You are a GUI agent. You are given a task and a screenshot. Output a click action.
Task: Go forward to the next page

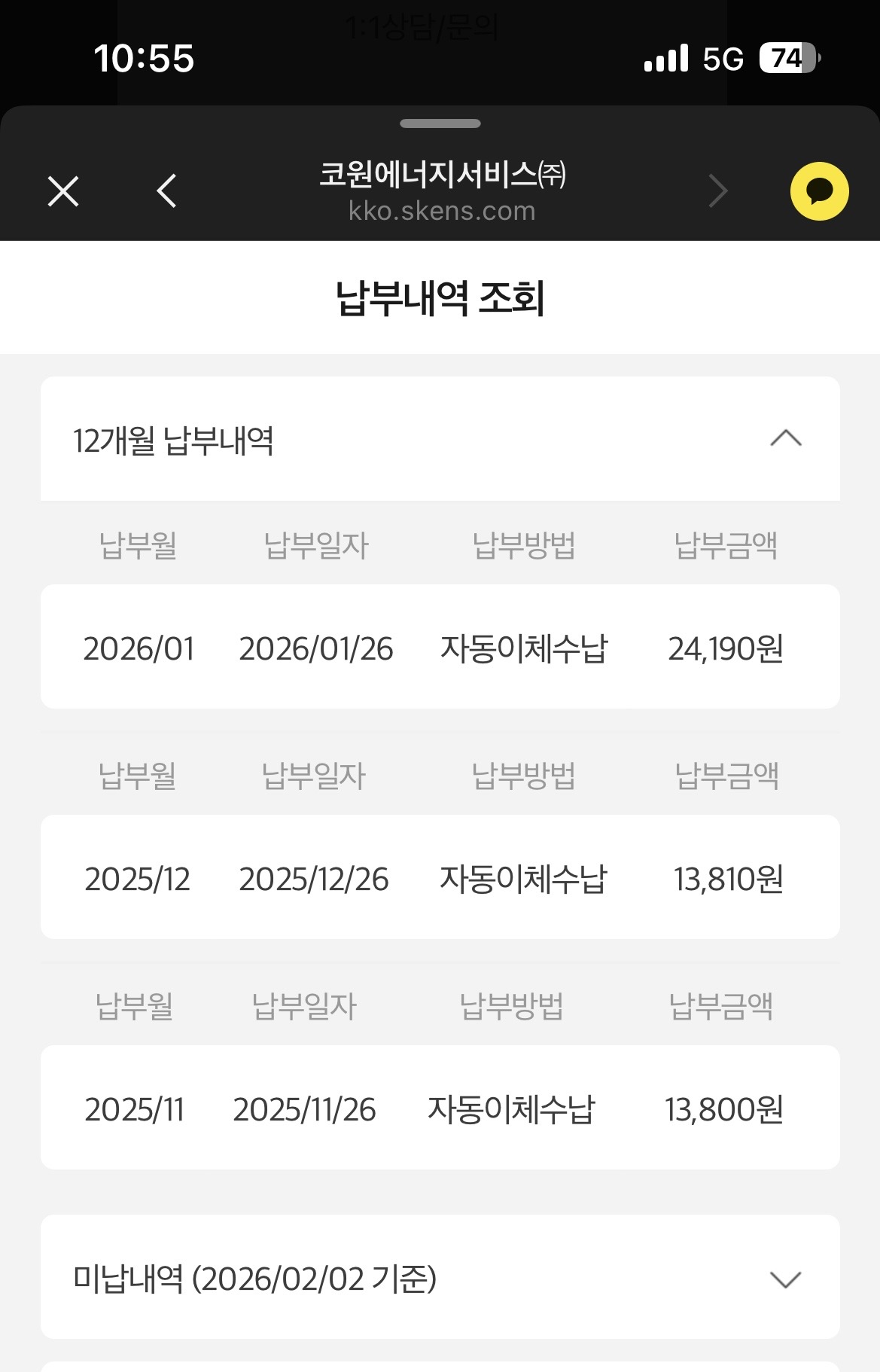tap(718, 191)
